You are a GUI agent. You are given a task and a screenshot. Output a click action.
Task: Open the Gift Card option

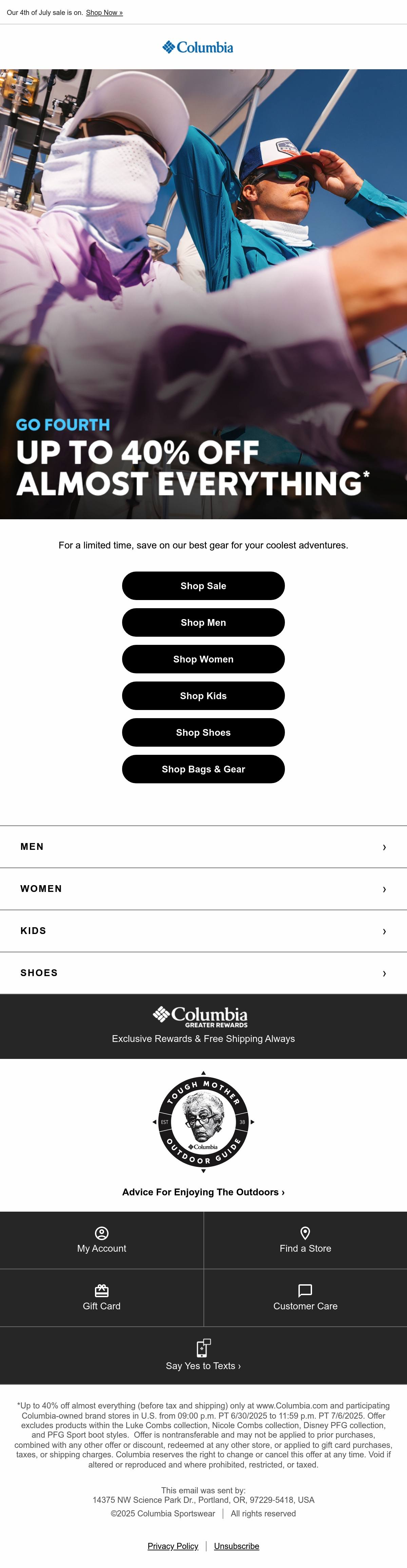(x=102, y=1298)
